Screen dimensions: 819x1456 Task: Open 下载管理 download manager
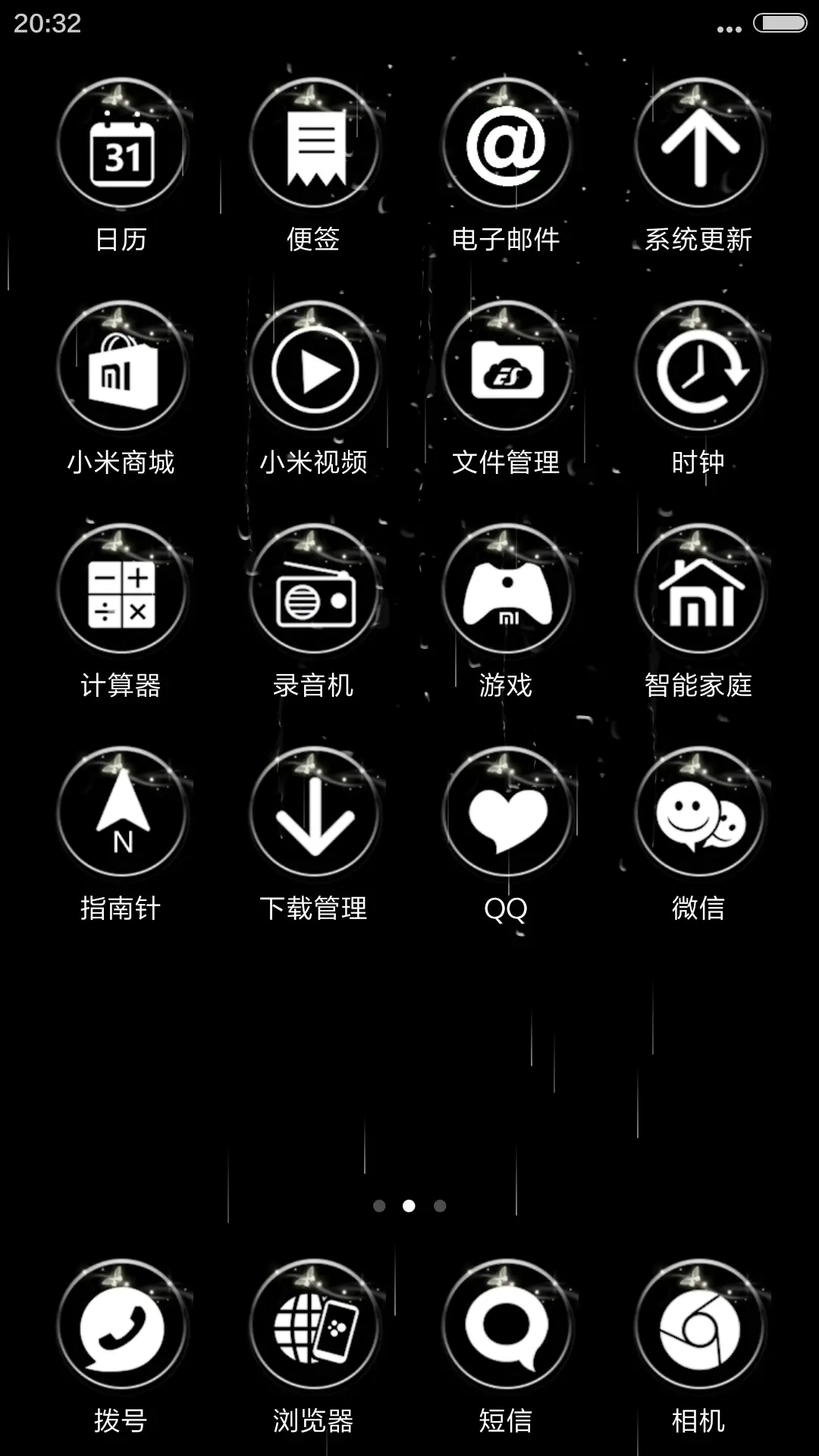(x=314, y=813)
